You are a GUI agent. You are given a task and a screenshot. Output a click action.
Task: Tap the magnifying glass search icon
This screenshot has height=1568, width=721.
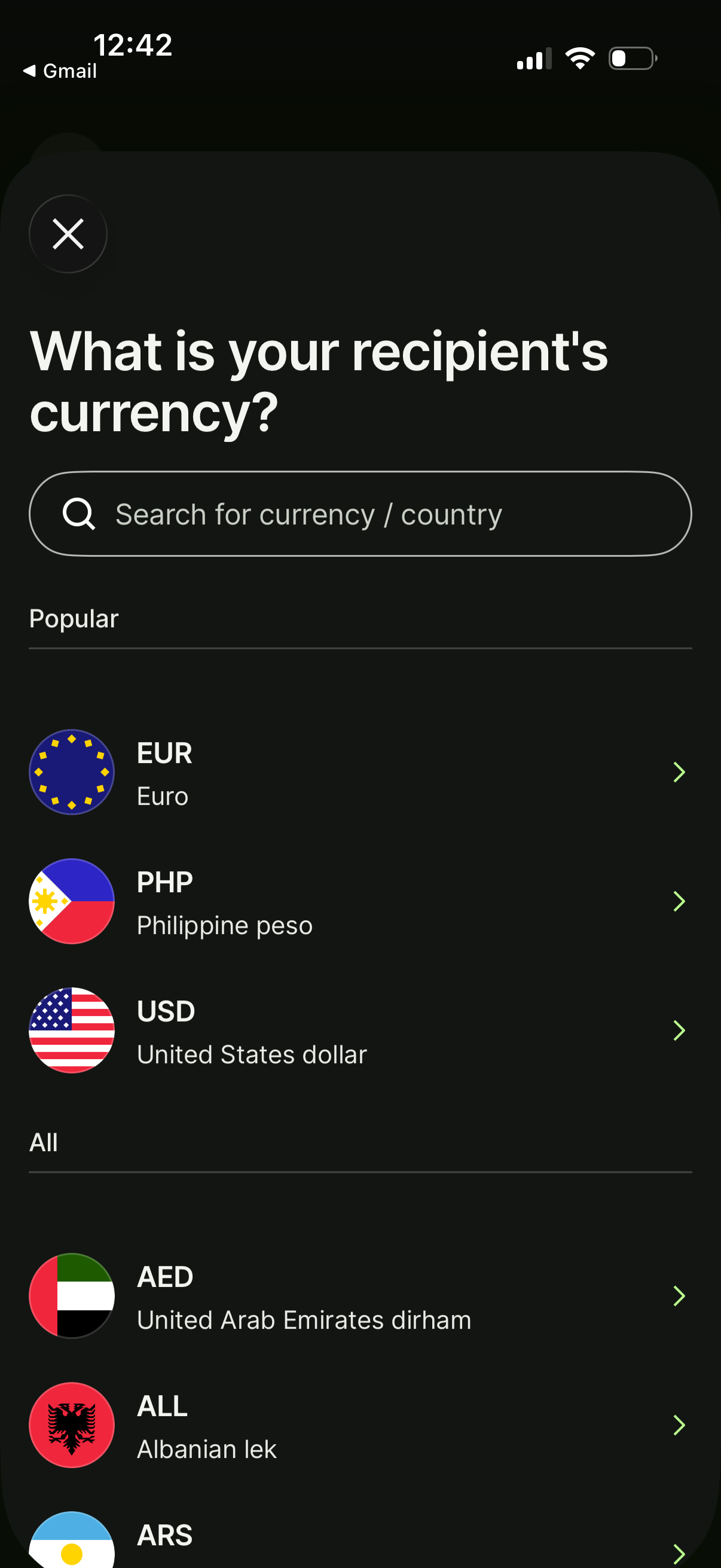pos(80,513)
